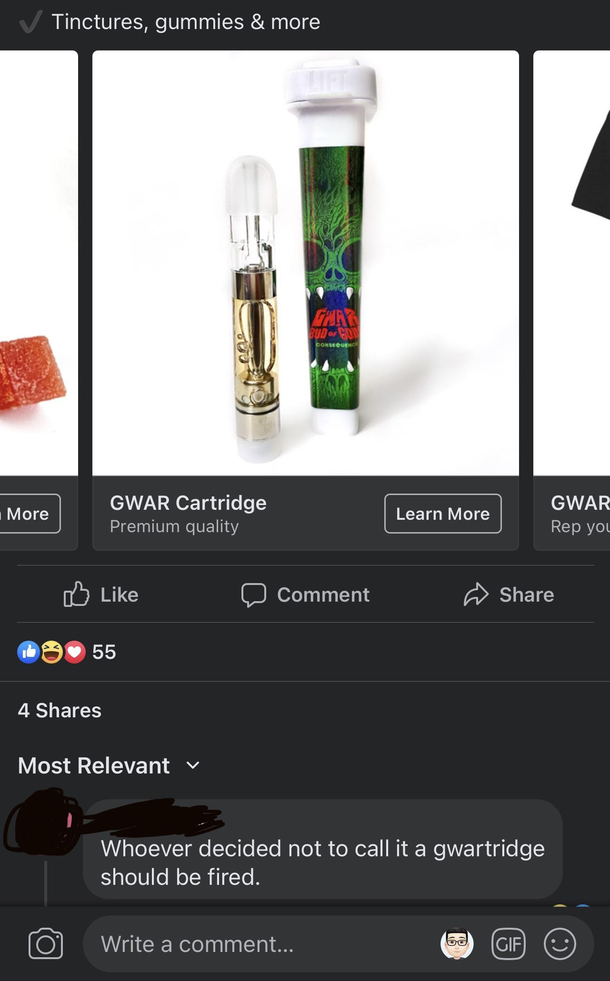Comment on this post
Image resolution: width=610 pixels, height=981 pixels.
pyautogui.click(x=305, y=595)
